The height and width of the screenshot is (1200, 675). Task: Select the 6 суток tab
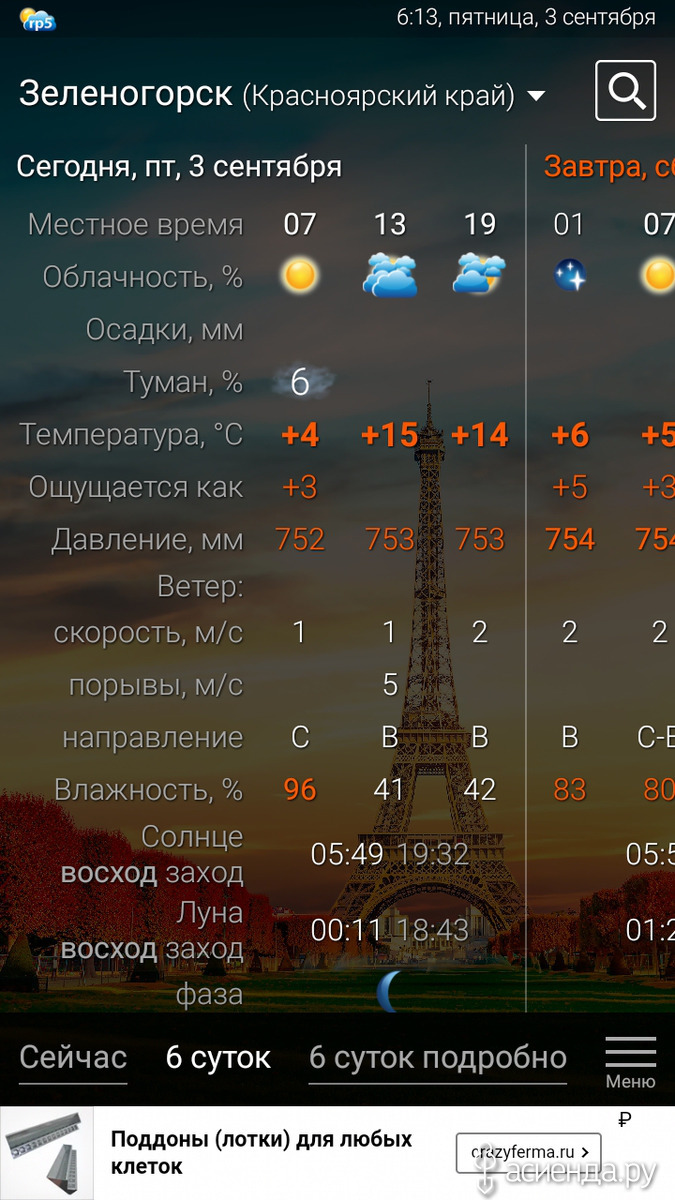point(218,1058)
